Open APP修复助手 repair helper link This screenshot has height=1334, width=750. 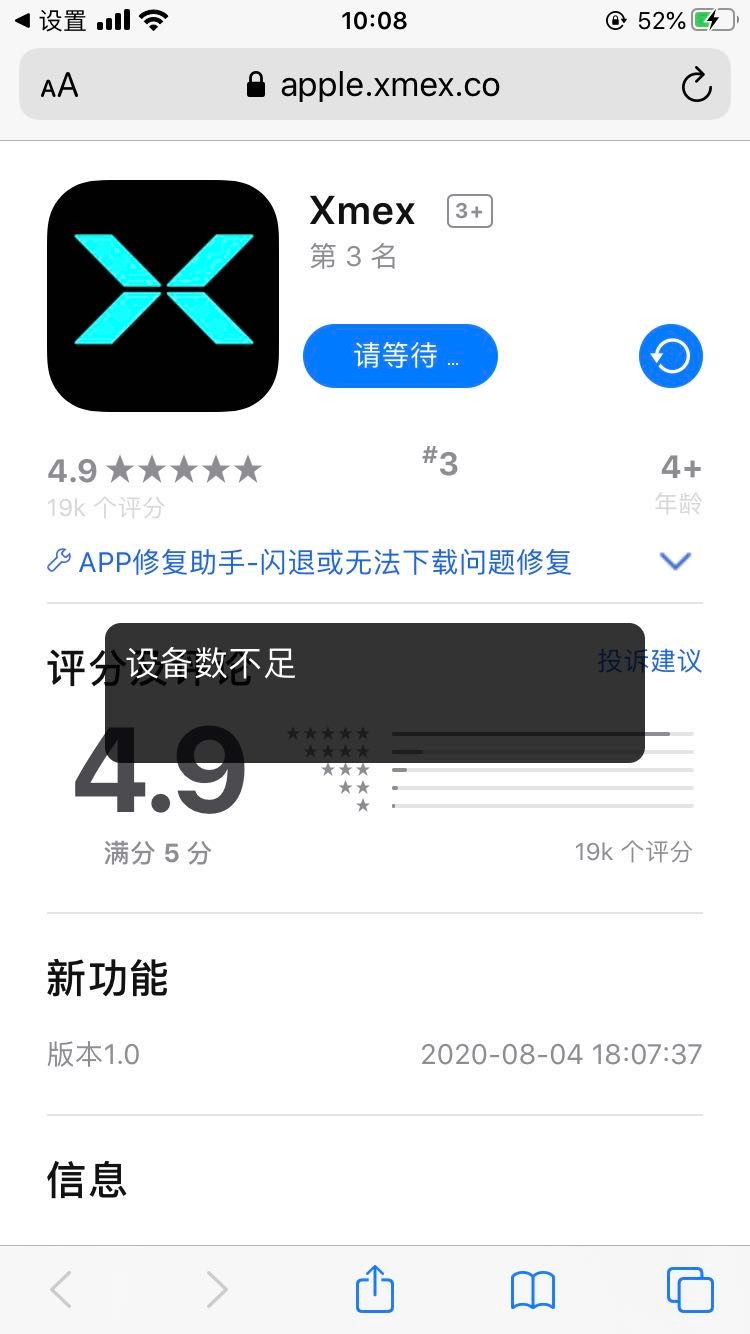[310, 562]
